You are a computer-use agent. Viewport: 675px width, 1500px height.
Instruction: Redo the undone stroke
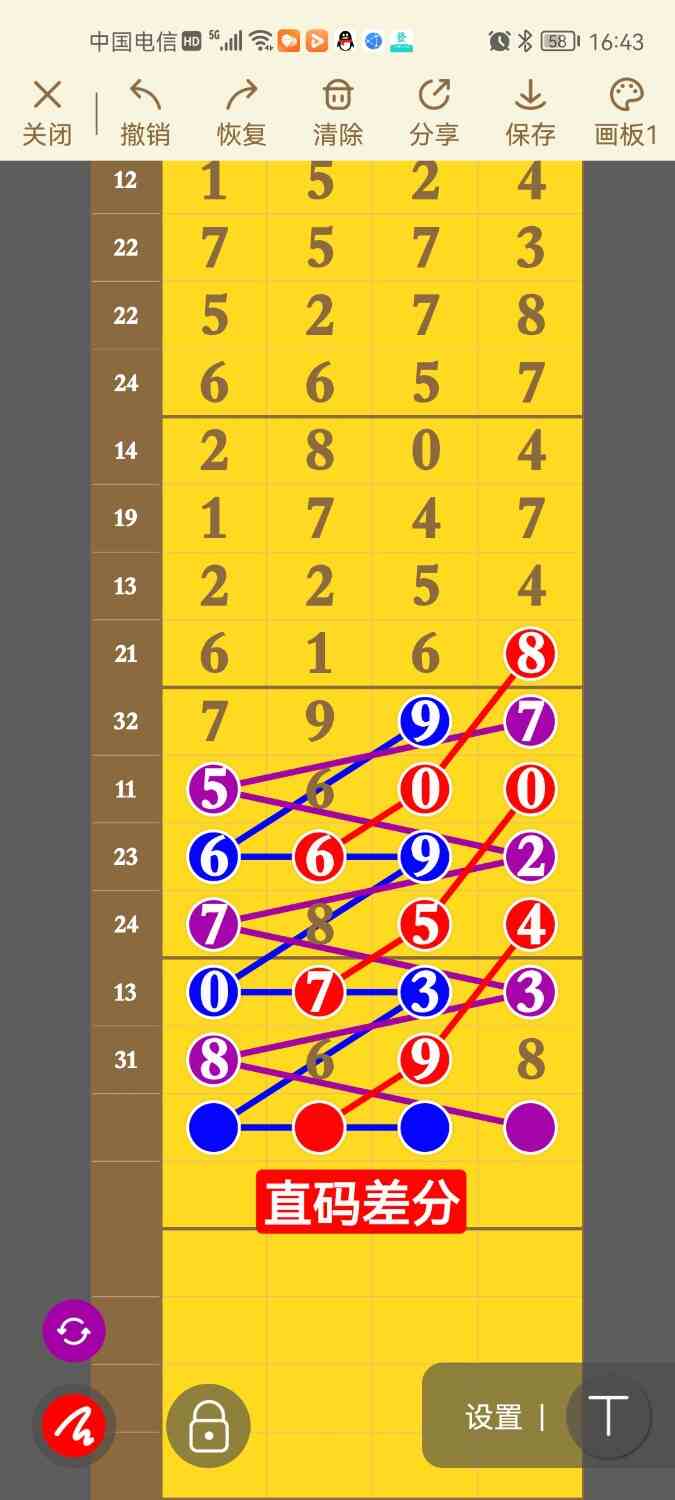click(x=241, y=113)
